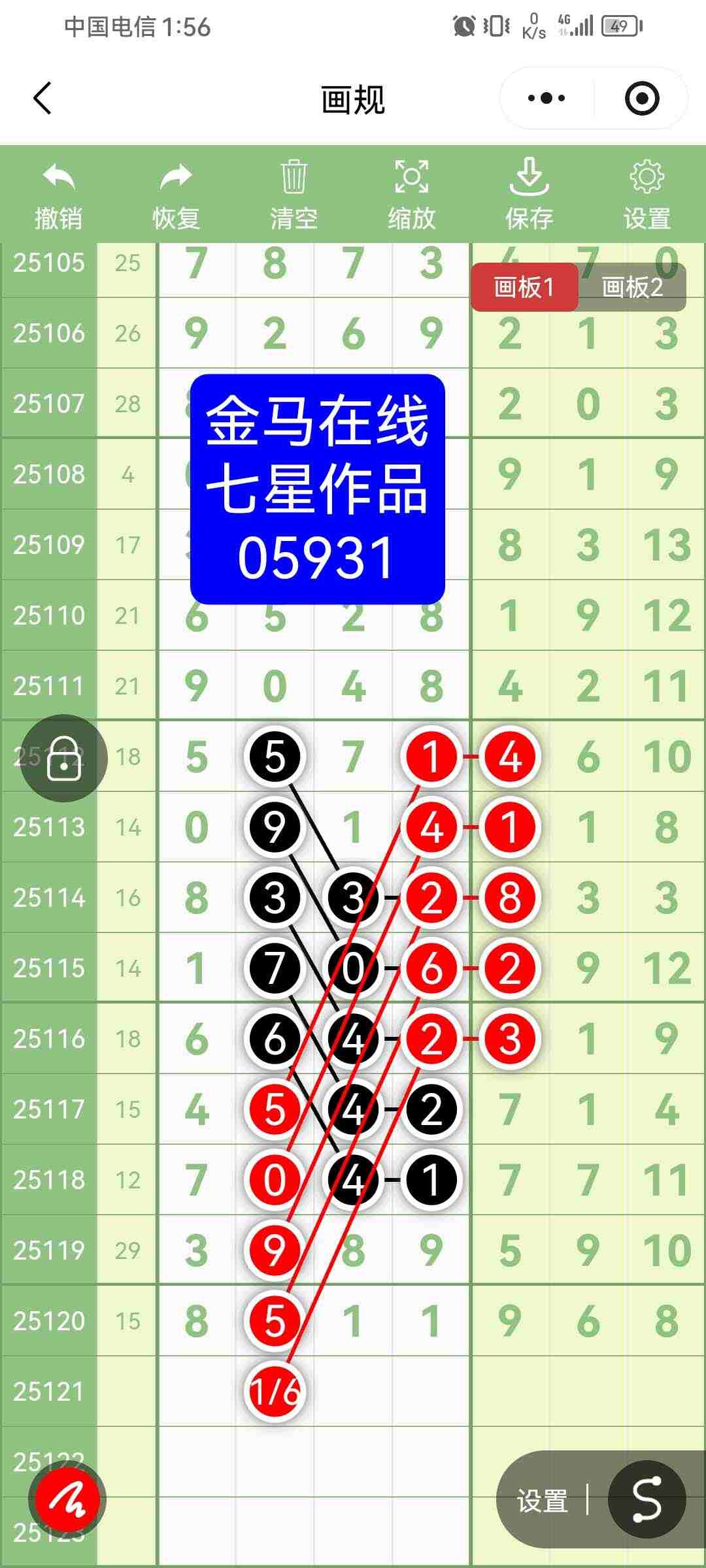Select the 画板1 tab

[525, 286]
